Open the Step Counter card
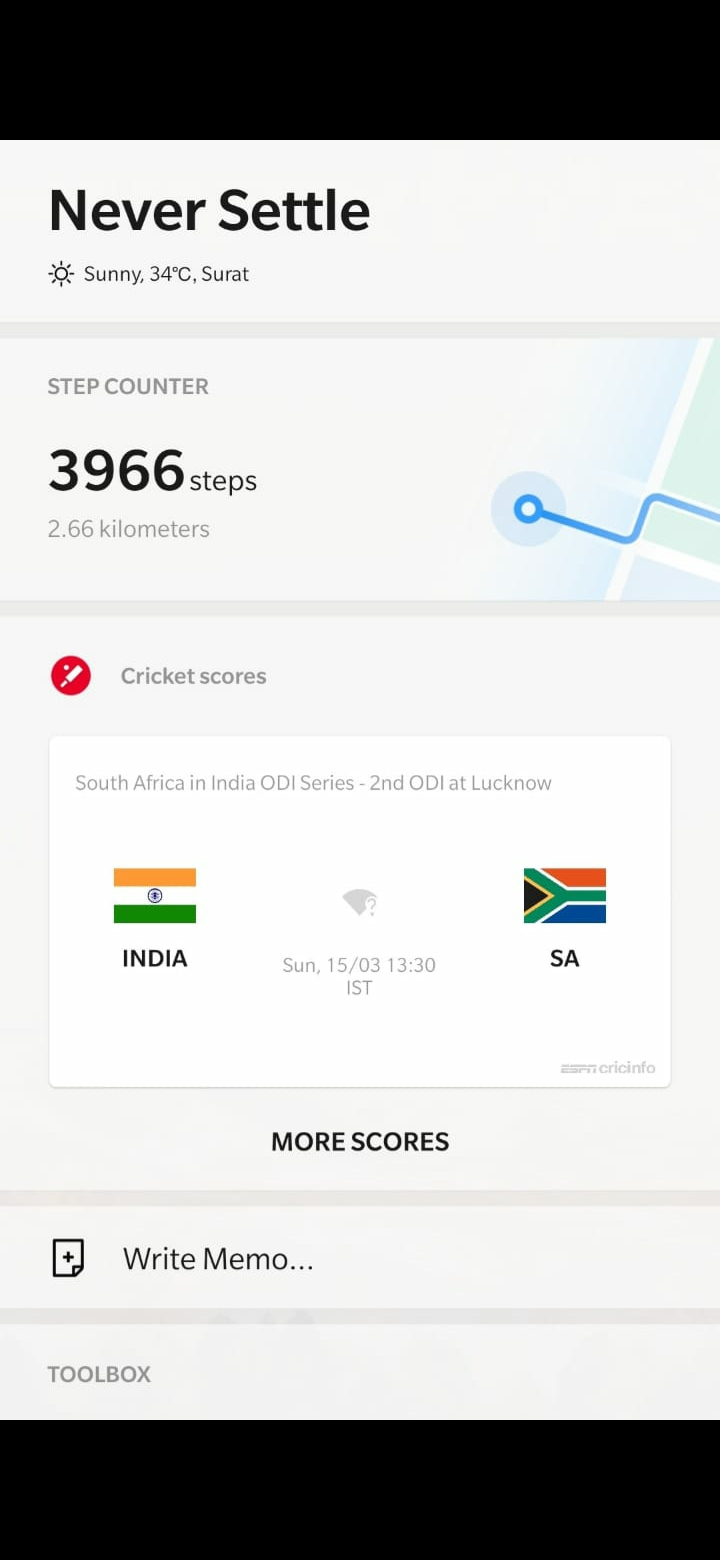Viewport: 720px width, 1560px height. (360, 470)
